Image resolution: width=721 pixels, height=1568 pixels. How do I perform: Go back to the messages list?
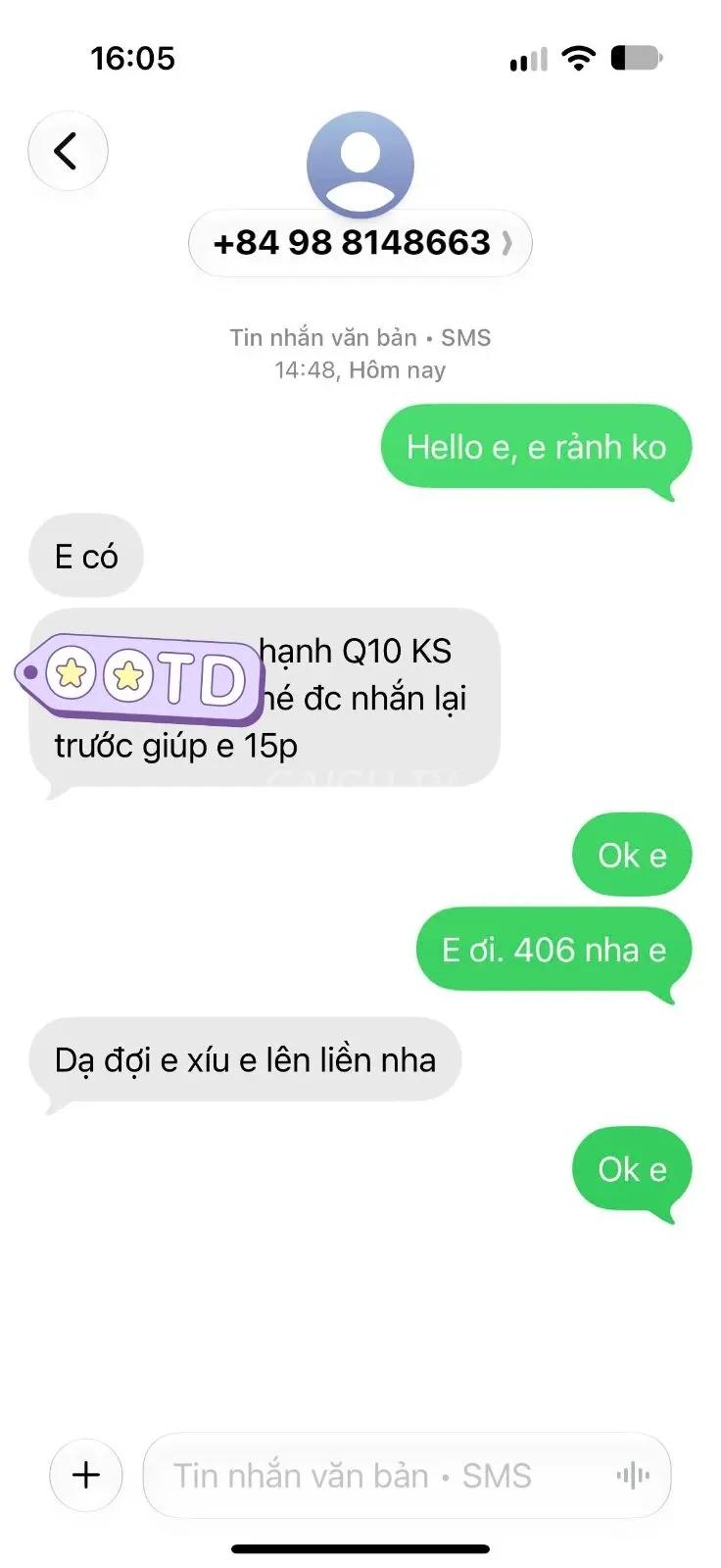tap(68, 151)
